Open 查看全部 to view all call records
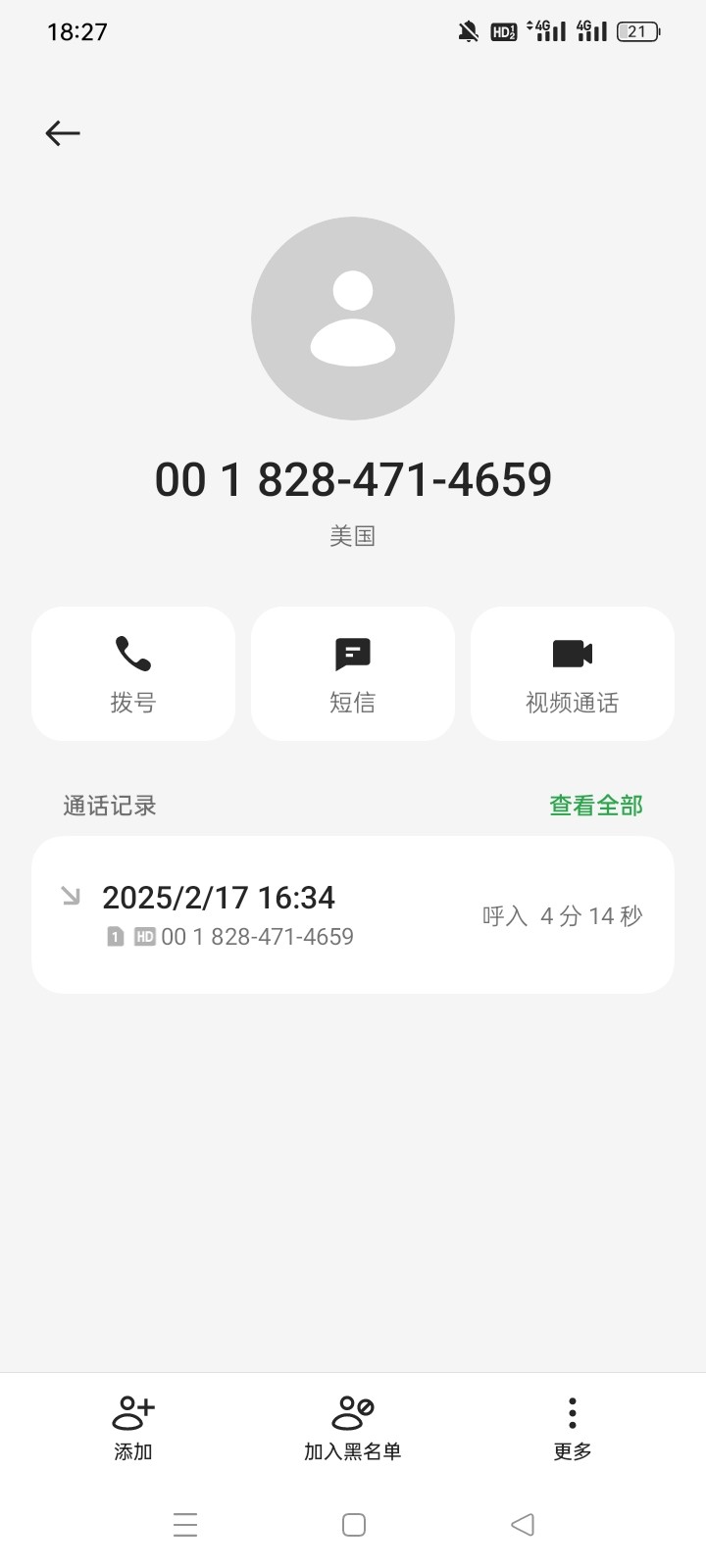Image resolution: width=706 pixels, height=1568 pixels. [596, 806]
